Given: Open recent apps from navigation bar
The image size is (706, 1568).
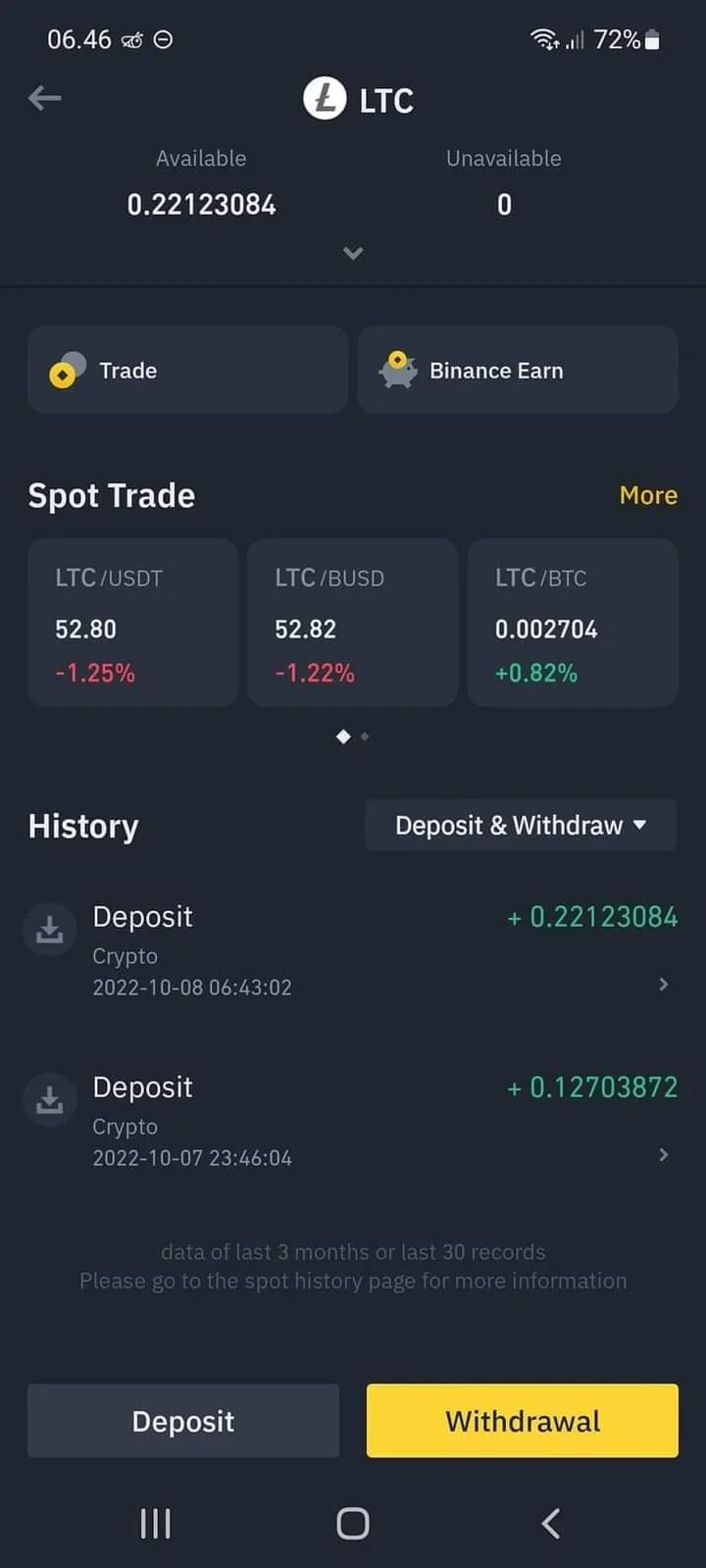Looking at the screenshot, I should (156, 1523).
